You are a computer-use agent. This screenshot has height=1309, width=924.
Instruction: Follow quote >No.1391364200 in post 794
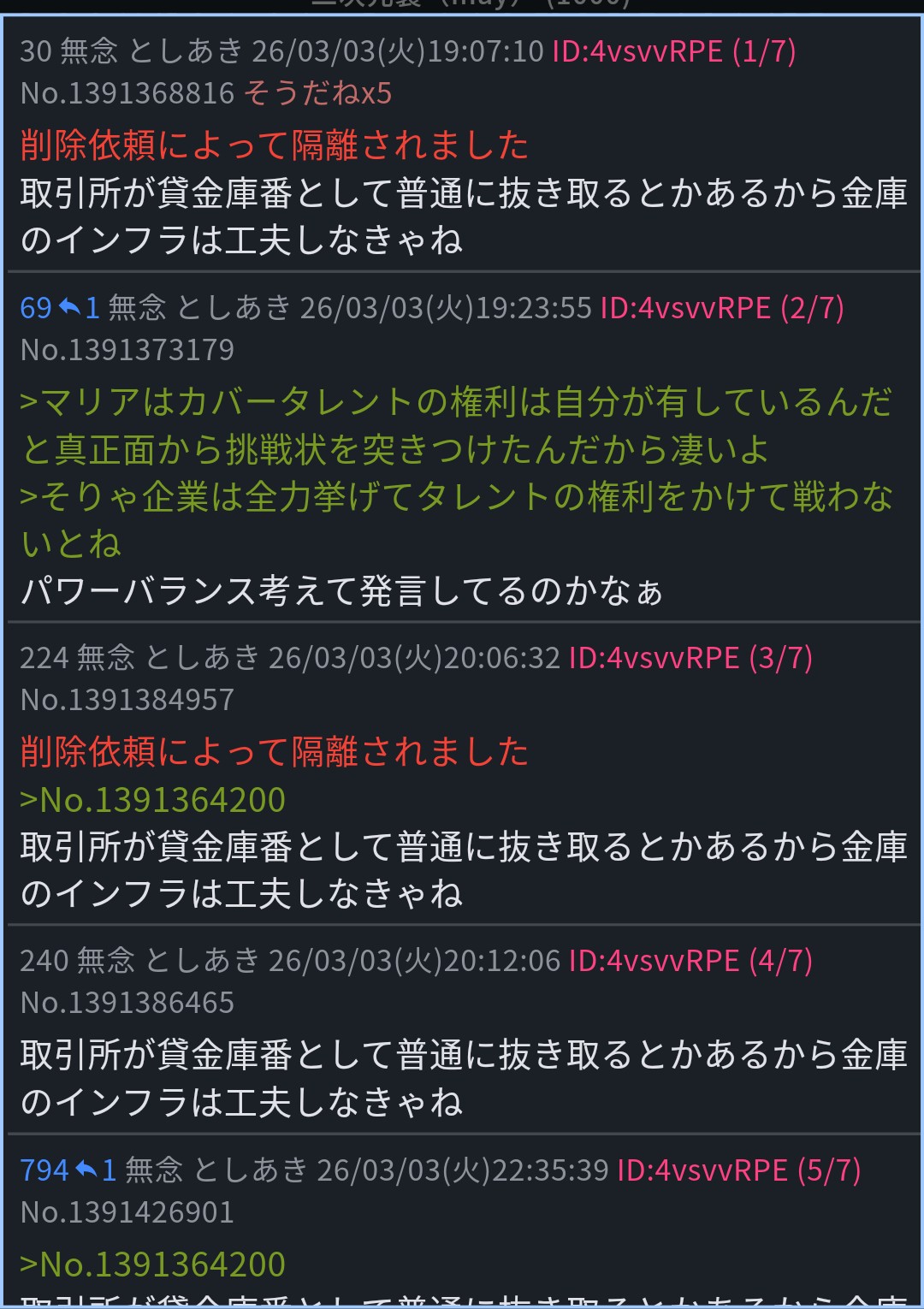coord(152,1264)
